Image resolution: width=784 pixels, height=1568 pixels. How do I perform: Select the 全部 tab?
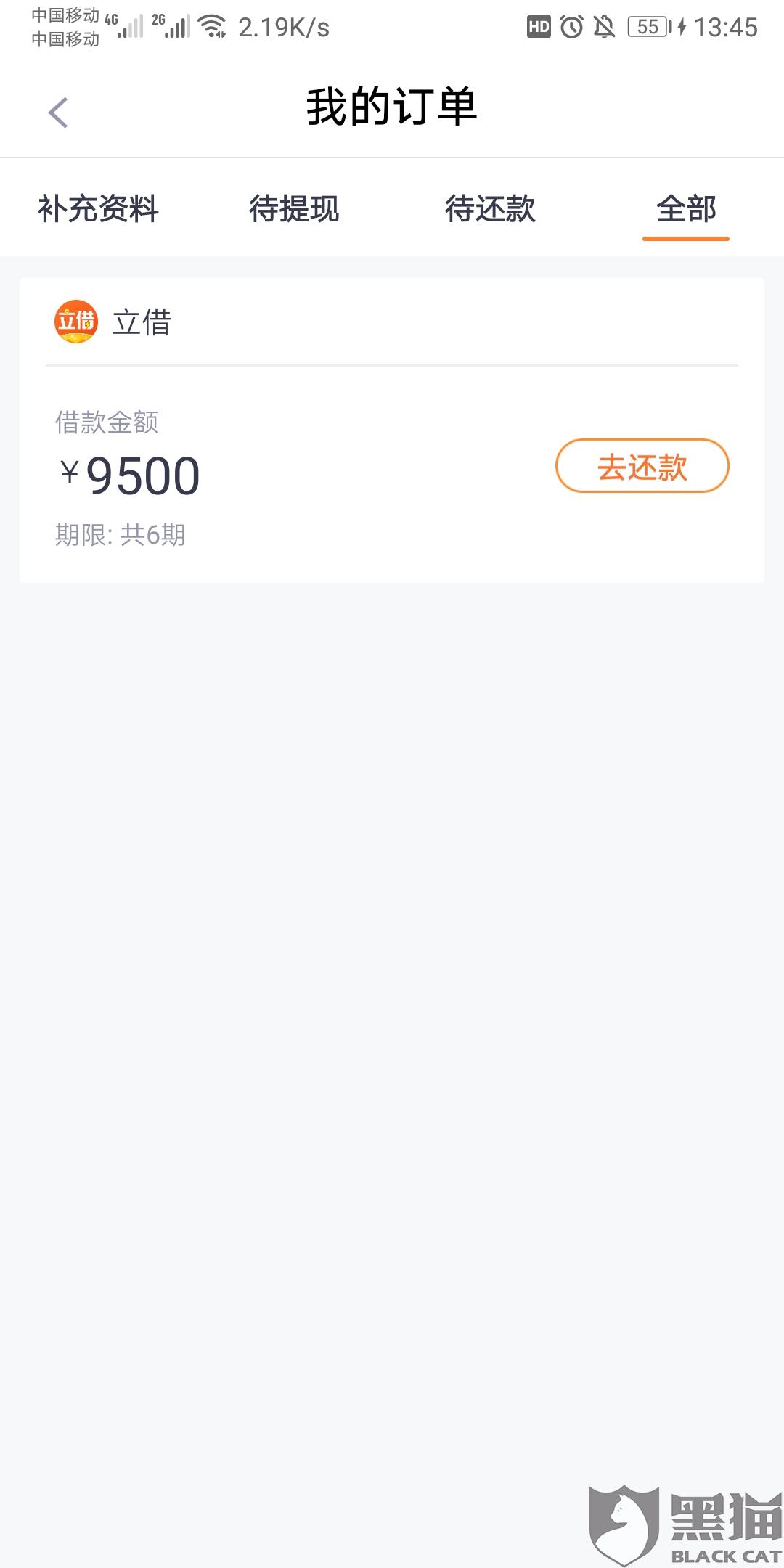tap(685, 209)
